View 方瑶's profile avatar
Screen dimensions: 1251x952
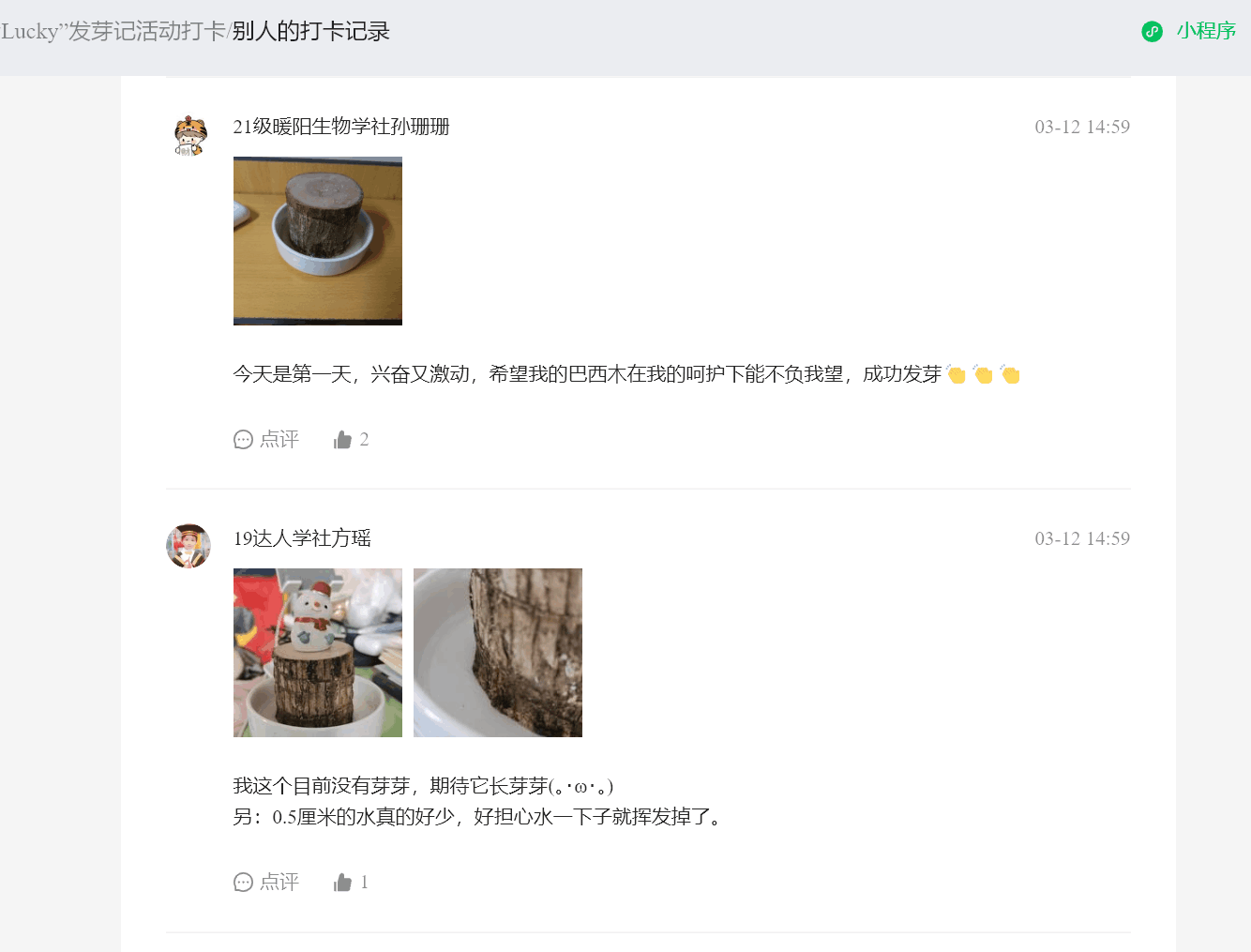[x=188, y=546]
